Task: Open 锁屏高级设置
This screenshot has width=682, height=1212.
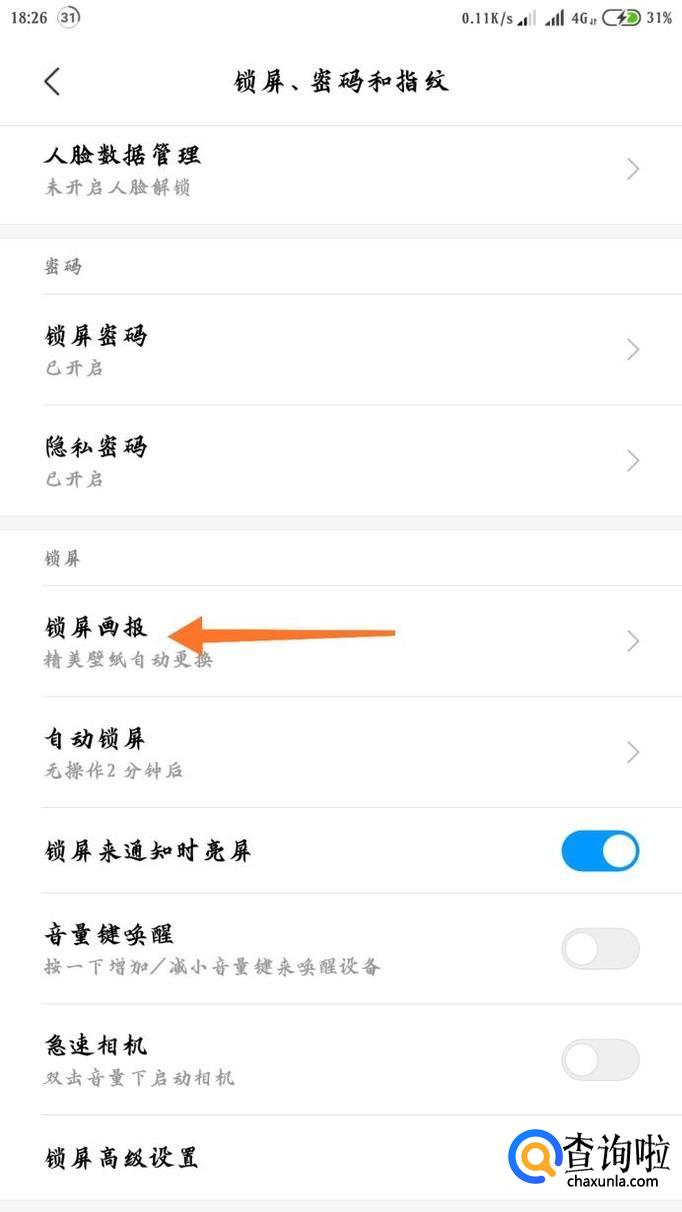Action: pos(250,1158)
